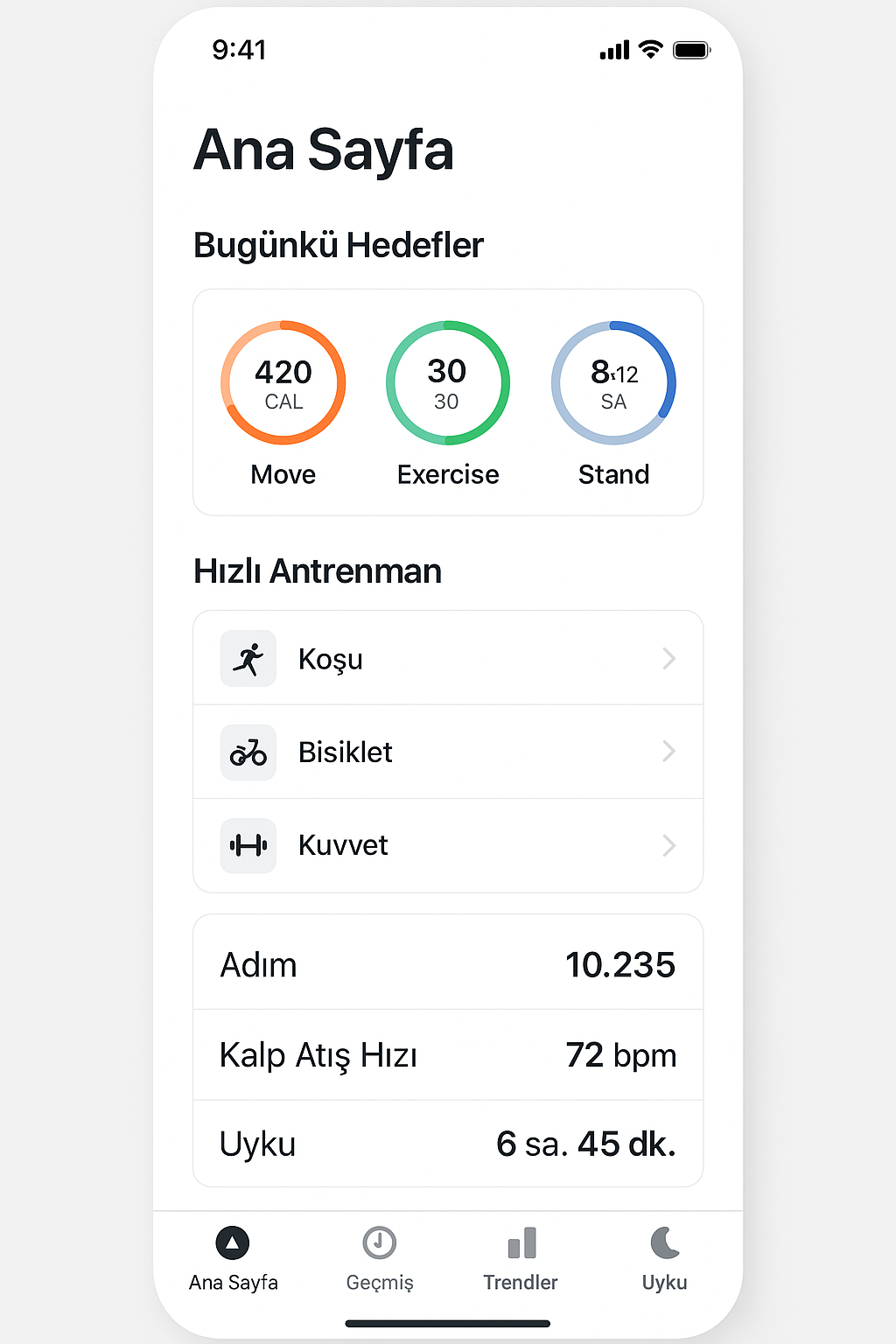
Task: Select the Koşu running icon
Action: pyautogui.click(x=248, y=659)
